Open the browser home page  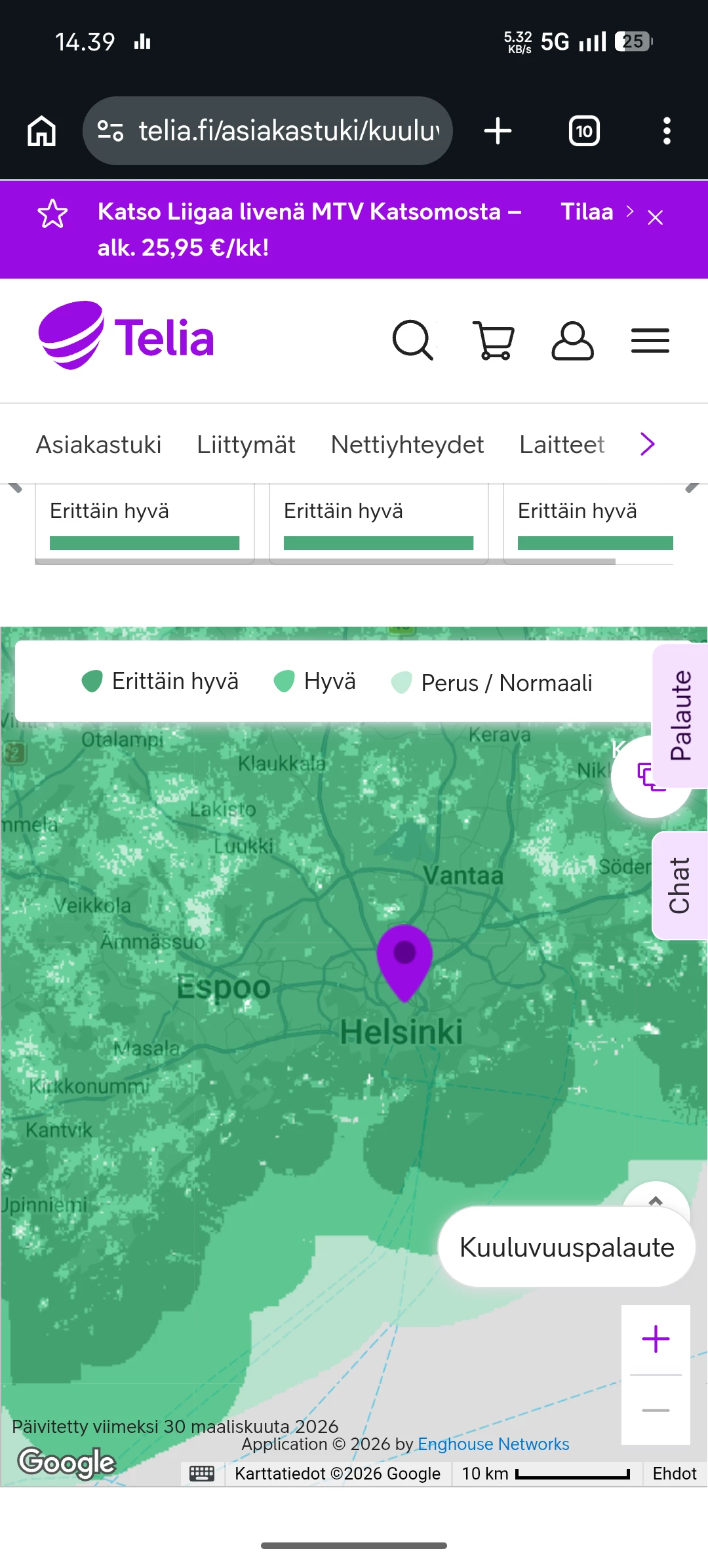point(42,131)
